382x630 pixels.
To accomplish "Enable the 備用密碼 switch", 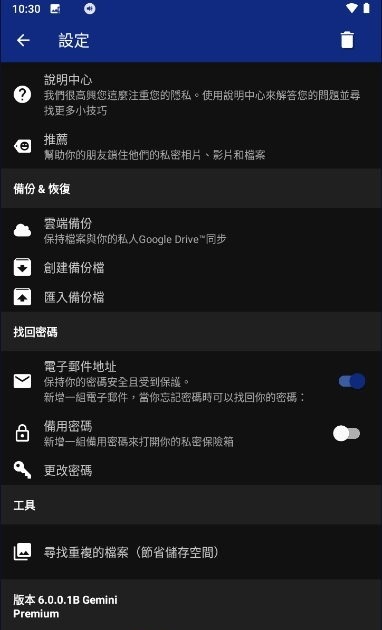I will click(x=346, y=434).
